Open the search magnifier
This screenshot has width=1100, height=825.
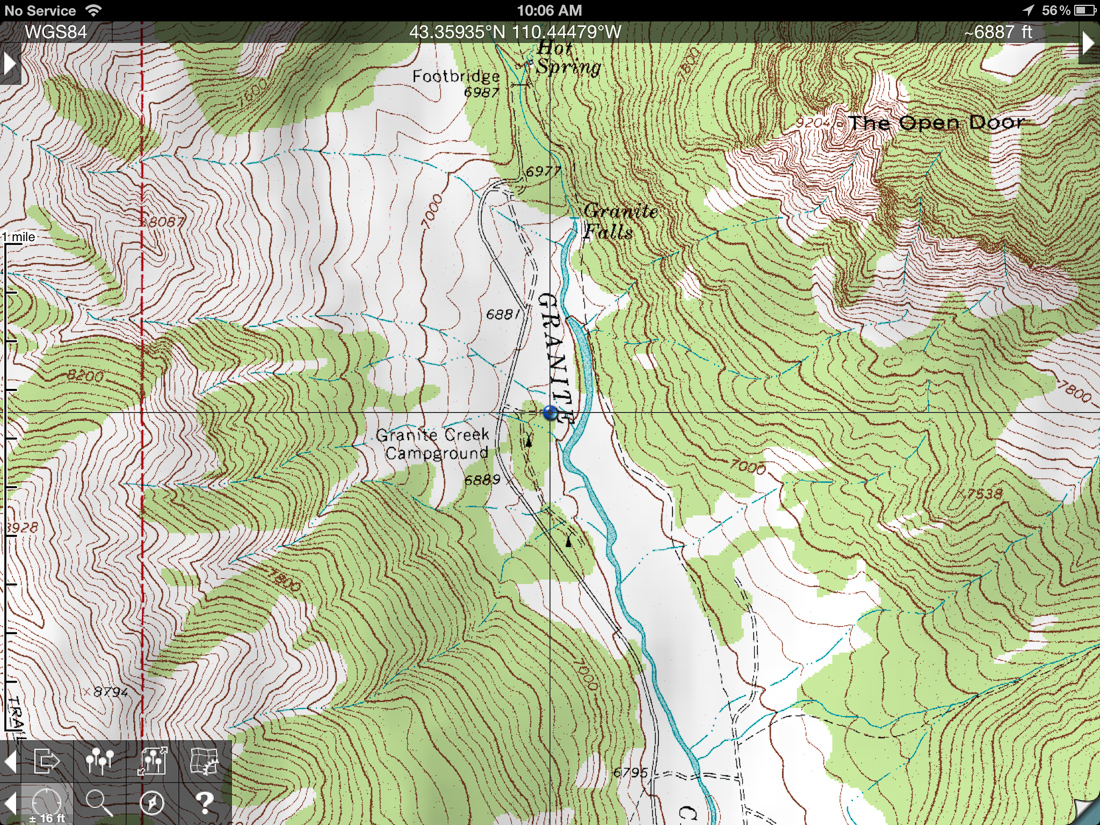[99, 802]
